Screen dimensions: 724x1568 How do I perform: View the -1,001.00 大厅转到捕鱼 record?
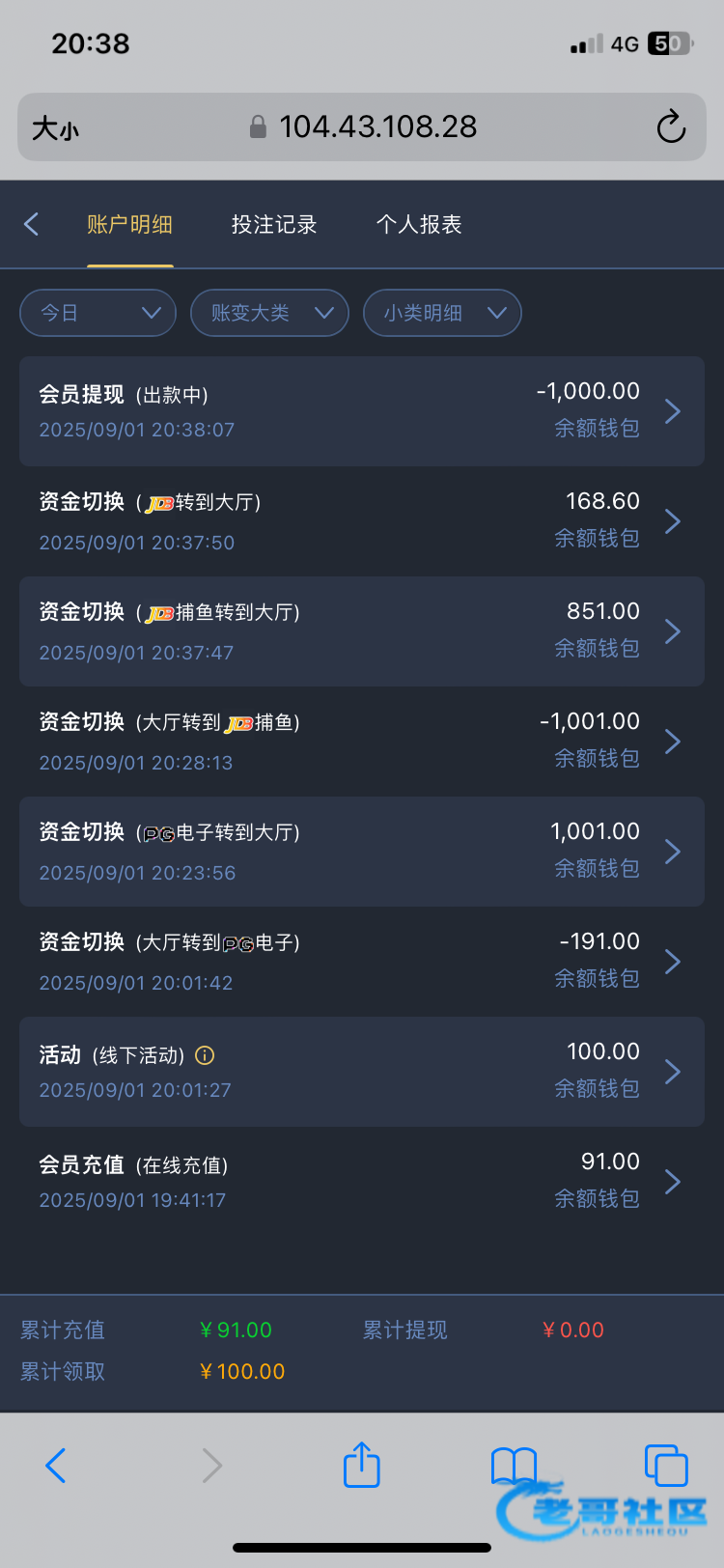pos(362,742)
